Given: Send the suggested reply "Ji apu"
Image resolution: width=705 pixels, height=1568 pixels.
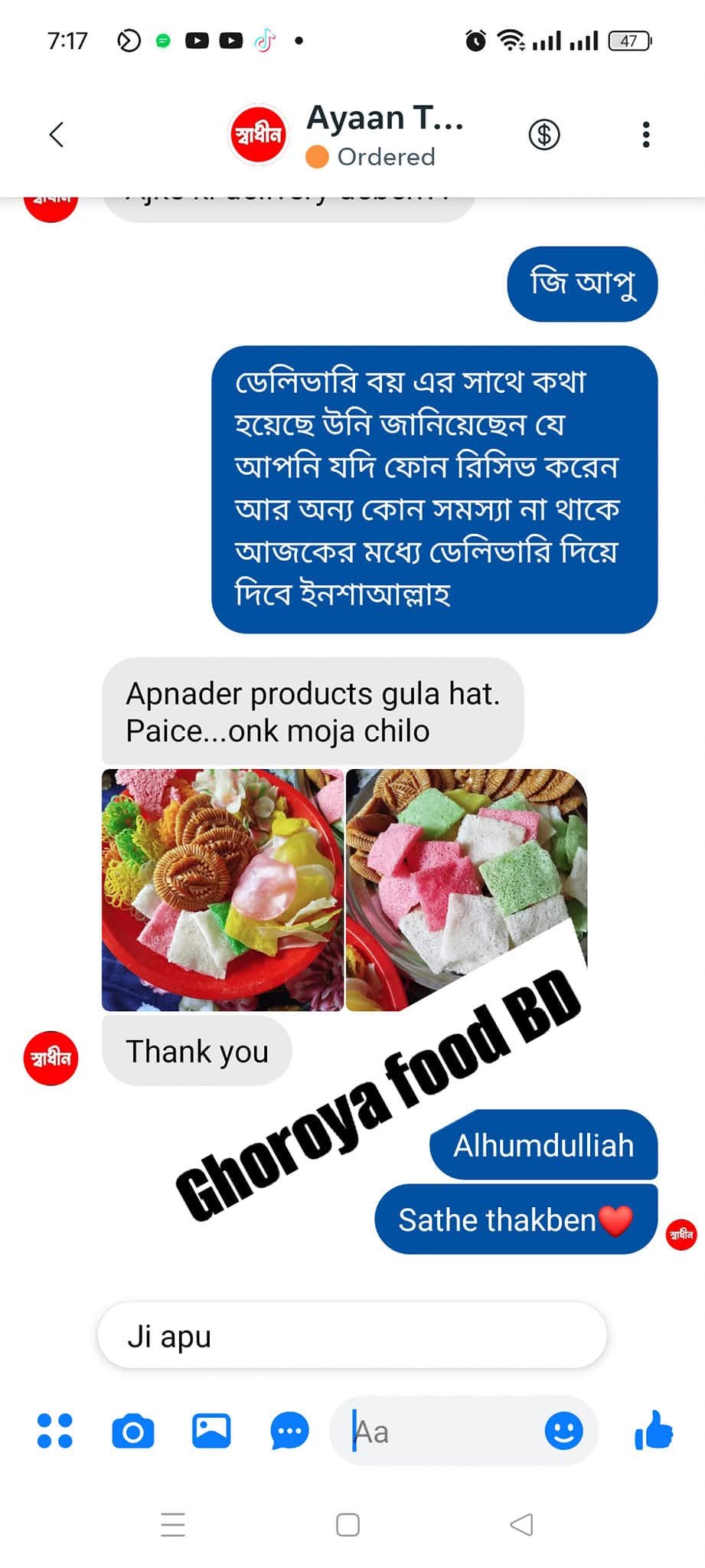Looking at the screenshot, I should click(x=352, y=1336).
